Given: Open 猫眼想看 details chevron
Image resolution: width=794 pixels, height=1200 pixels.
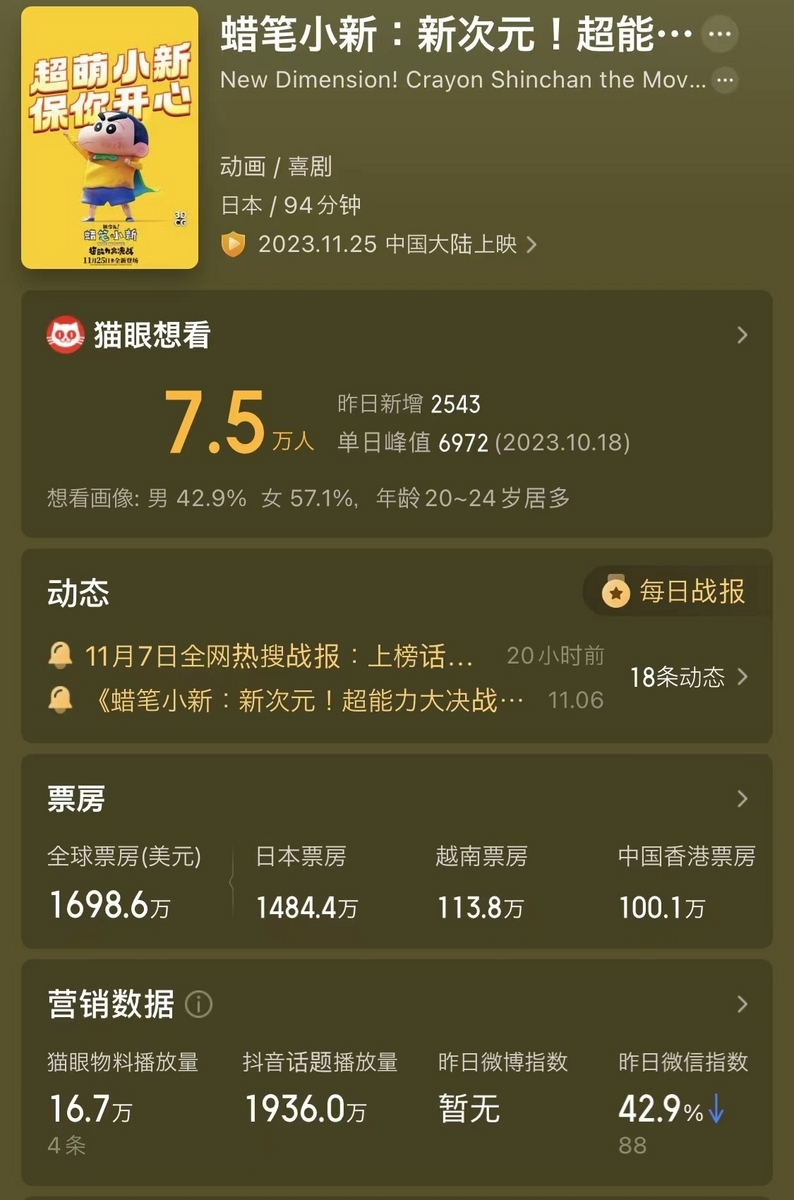Looking at the screenshot, I should (x=742, y=335).
